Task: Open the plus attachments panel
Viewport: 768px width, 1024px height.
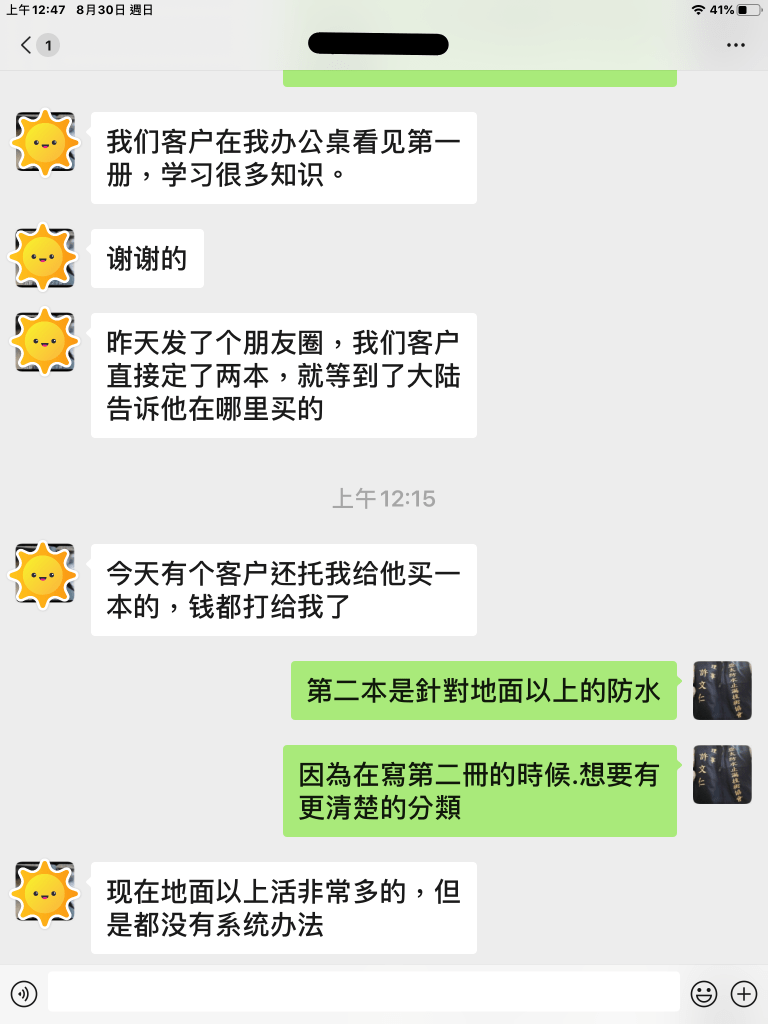Action: coord(744,993)
